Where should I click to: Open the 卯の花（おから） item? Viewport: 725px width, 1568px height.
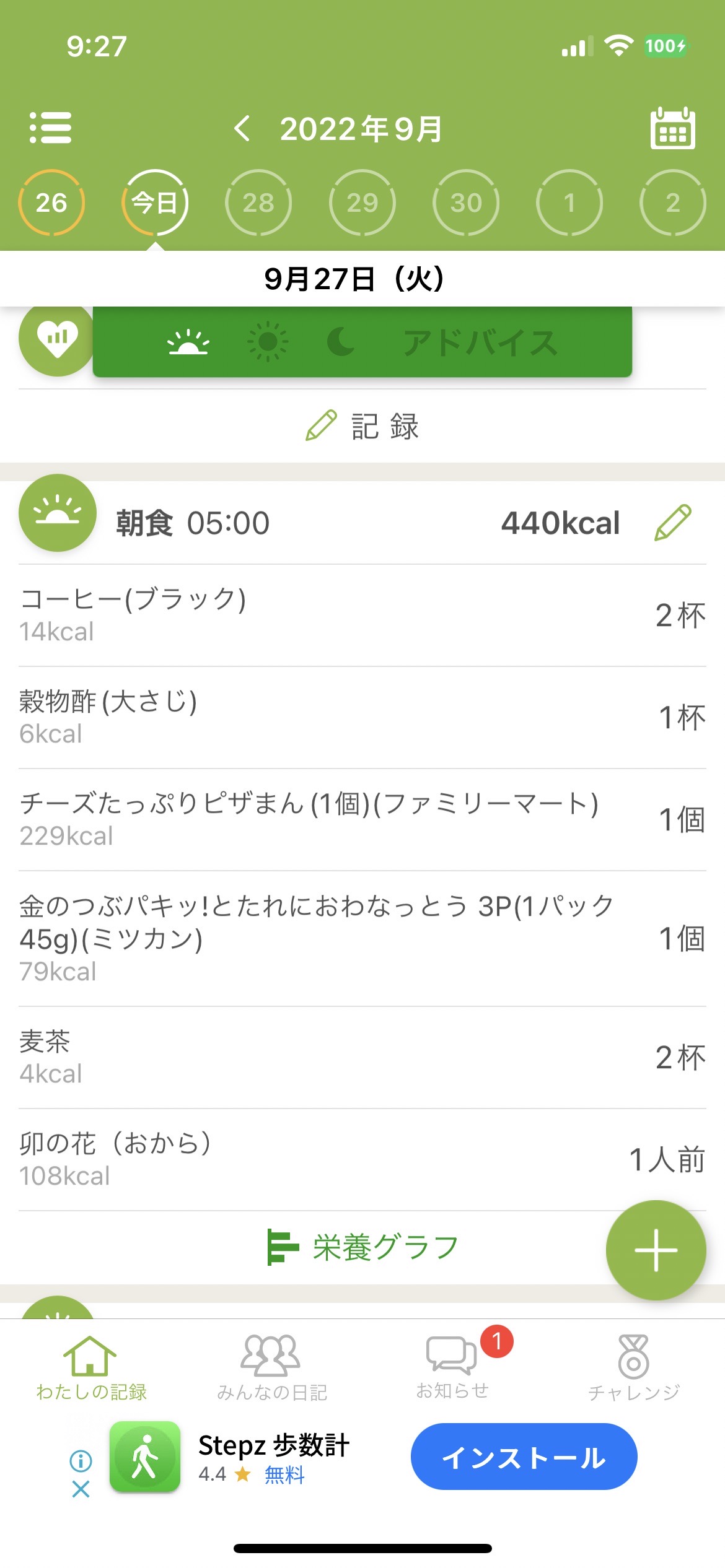point(362,1159)
